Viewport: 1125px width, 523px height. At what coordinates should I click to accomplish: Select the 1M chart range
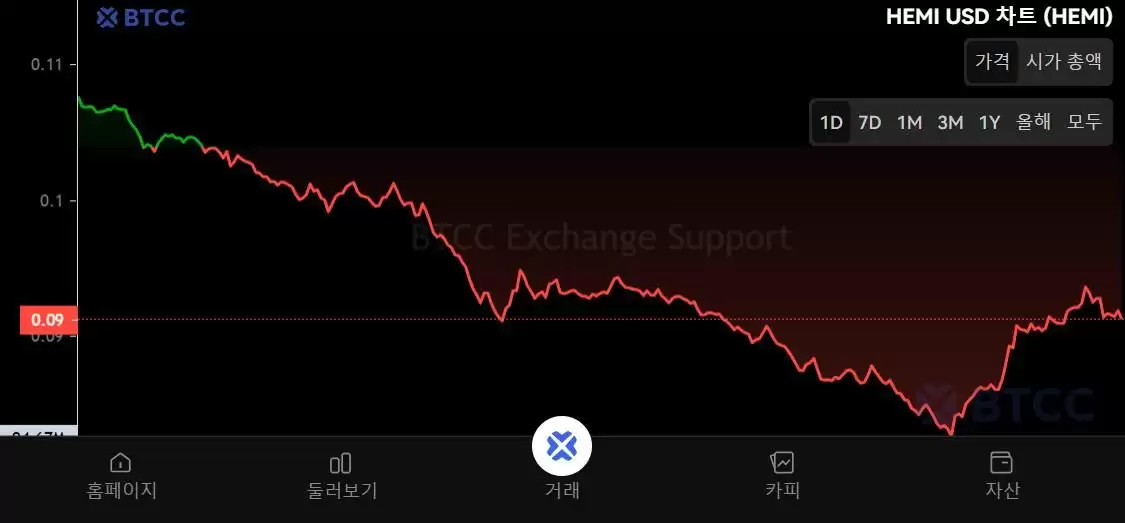pyautogui.click(x=909, y=123)
